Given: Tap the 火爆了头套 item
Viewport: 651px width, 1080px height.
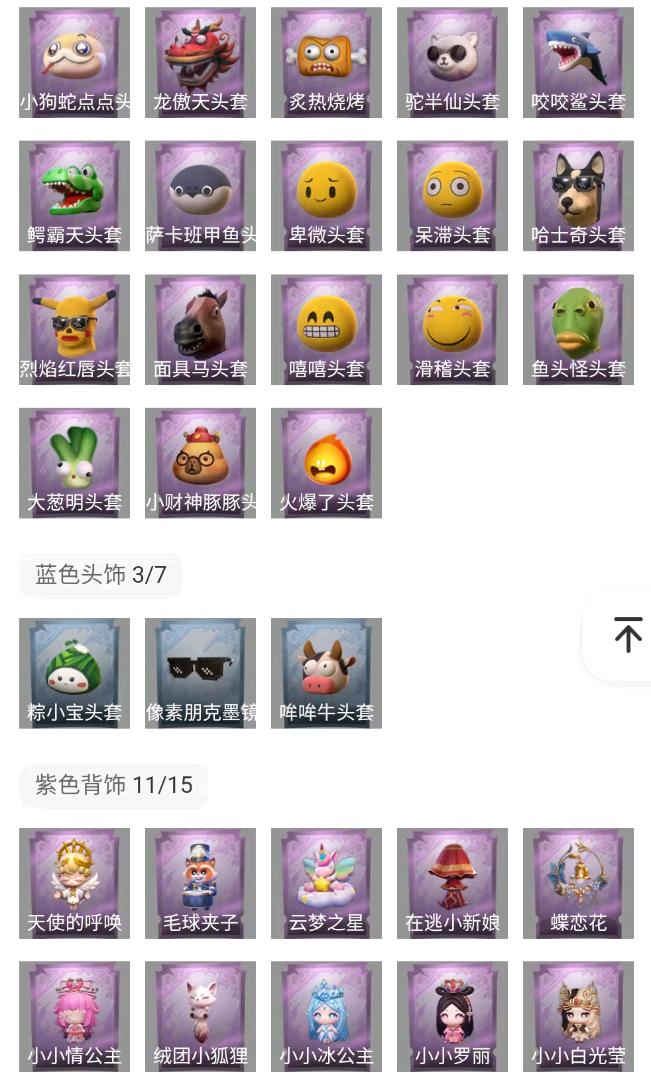Looking at the screenshot, I should point(326,463).
